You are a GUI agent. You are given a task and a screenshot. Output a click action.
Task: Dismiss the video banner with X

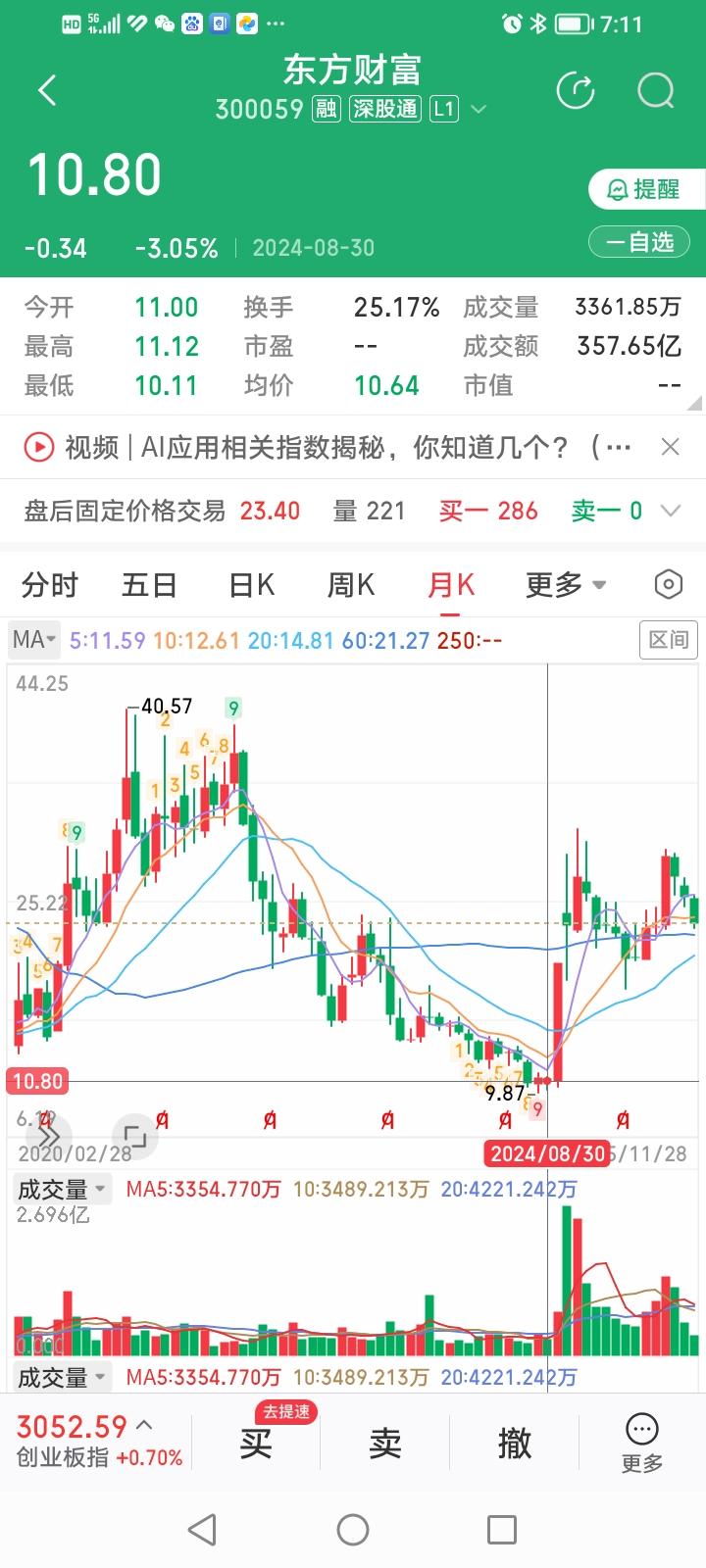point(672,446)
